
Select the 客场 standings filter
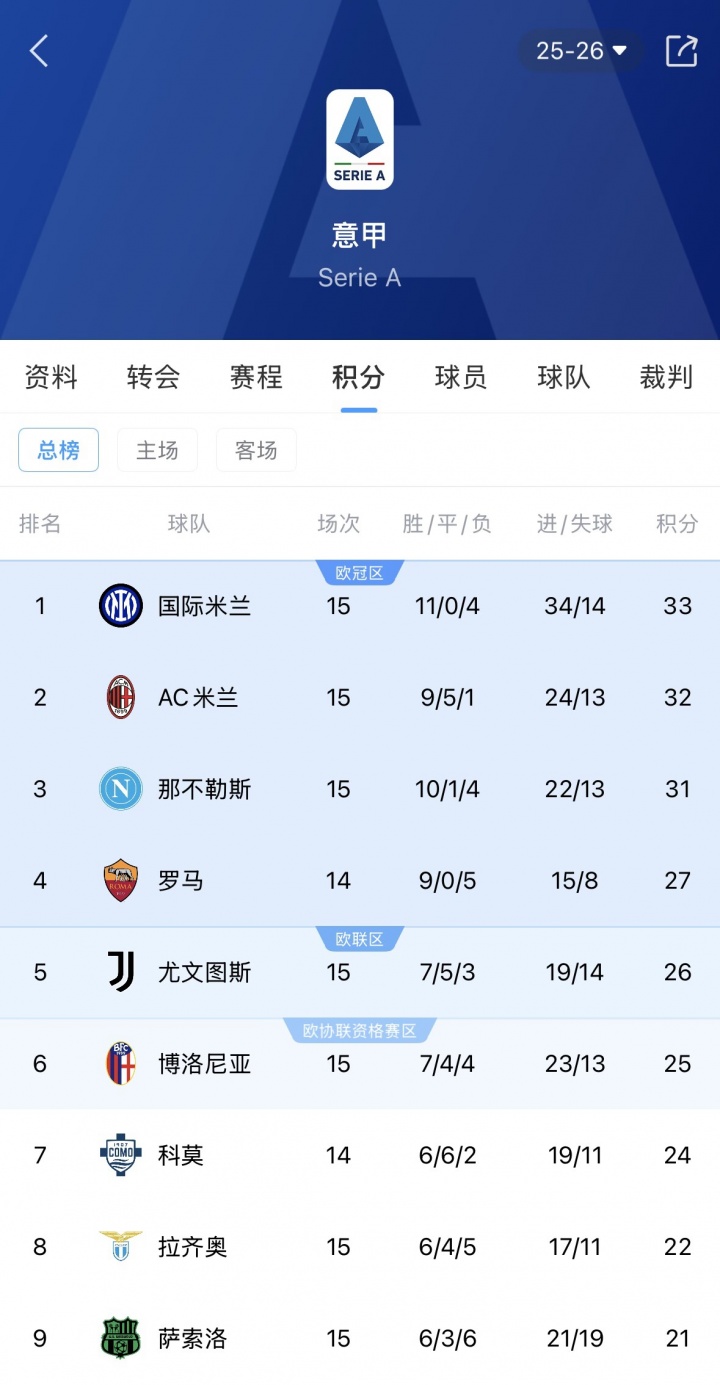click(x=256, y=450)
